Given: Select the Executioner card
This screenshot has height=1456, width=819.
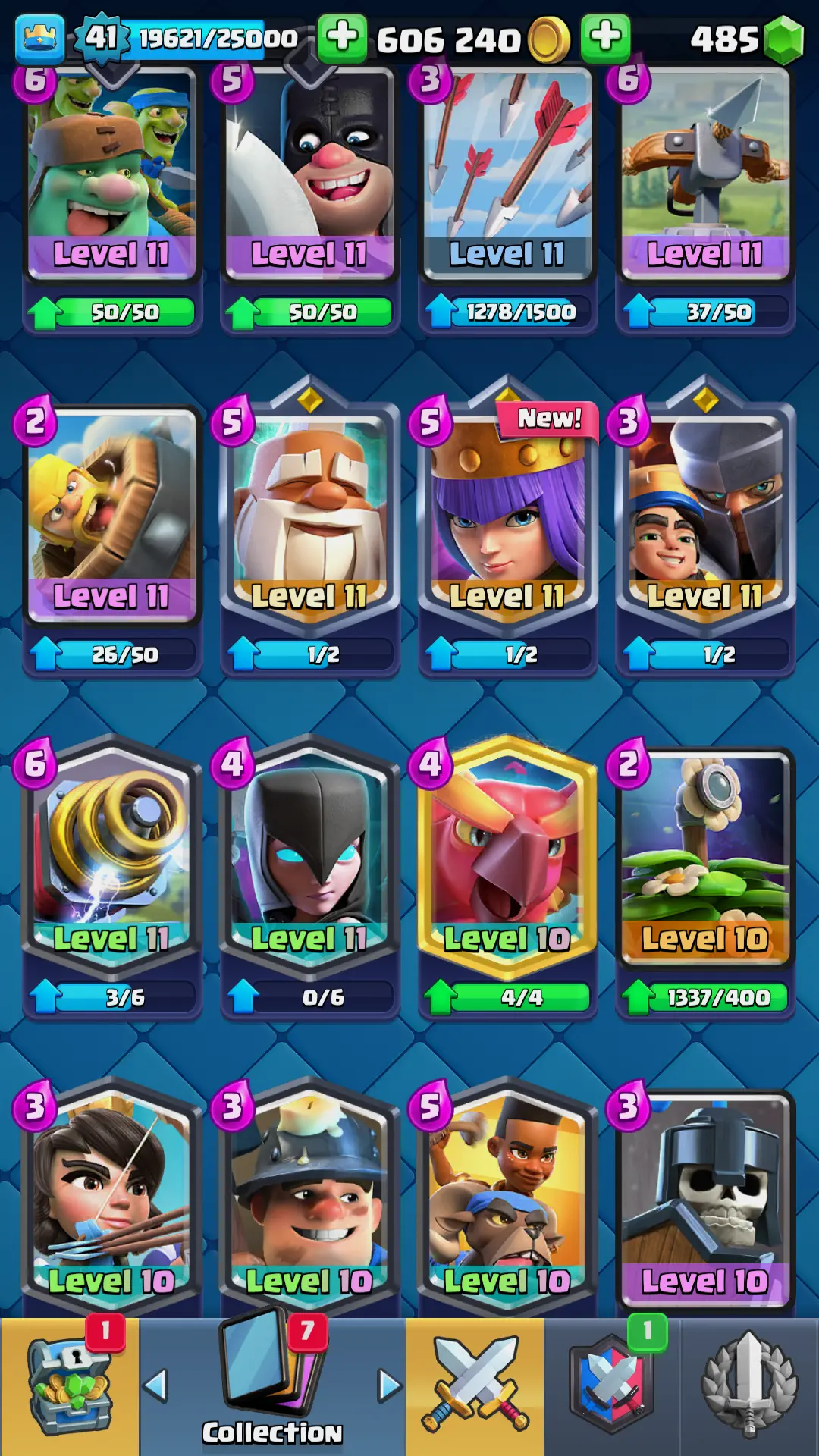Looking at the screenshot, I should tap(309, 174).
